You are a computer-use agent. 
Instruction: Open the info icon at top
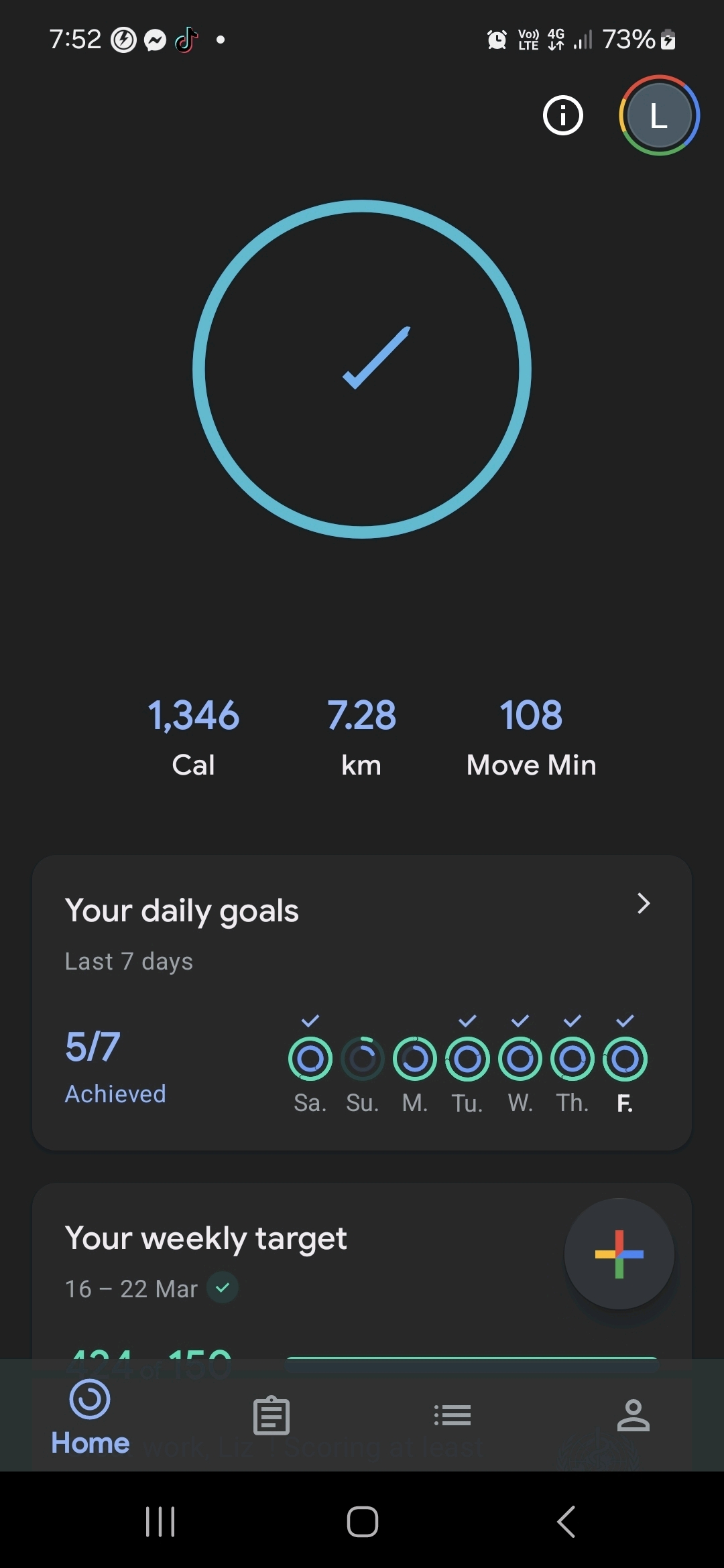(x=562, y=116)
